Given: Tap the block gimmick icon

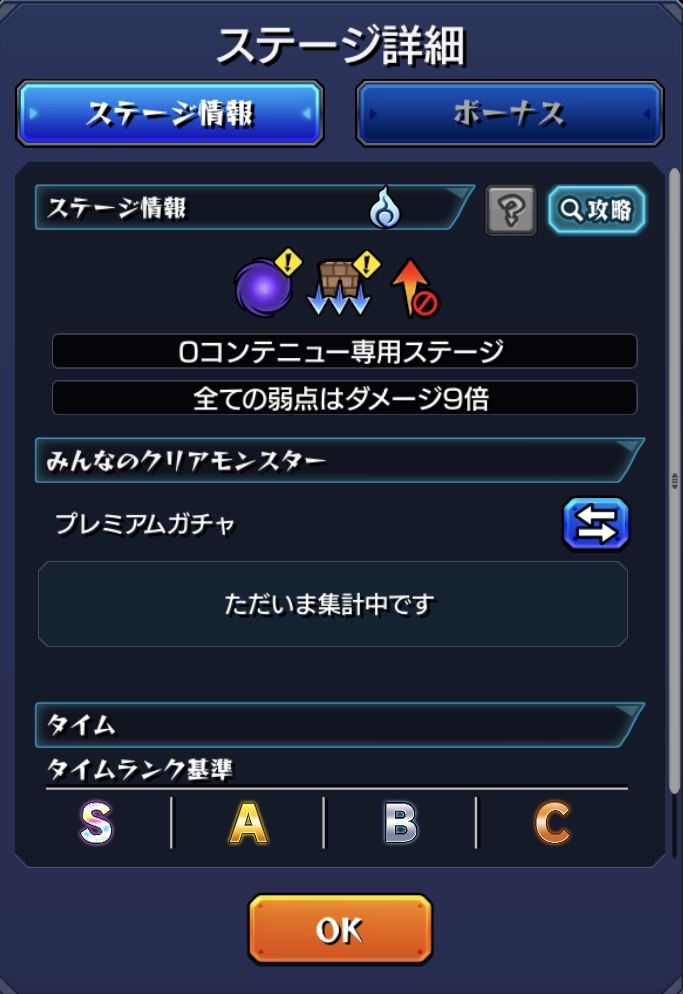Looking at the screenshot, I should [340, 286].
